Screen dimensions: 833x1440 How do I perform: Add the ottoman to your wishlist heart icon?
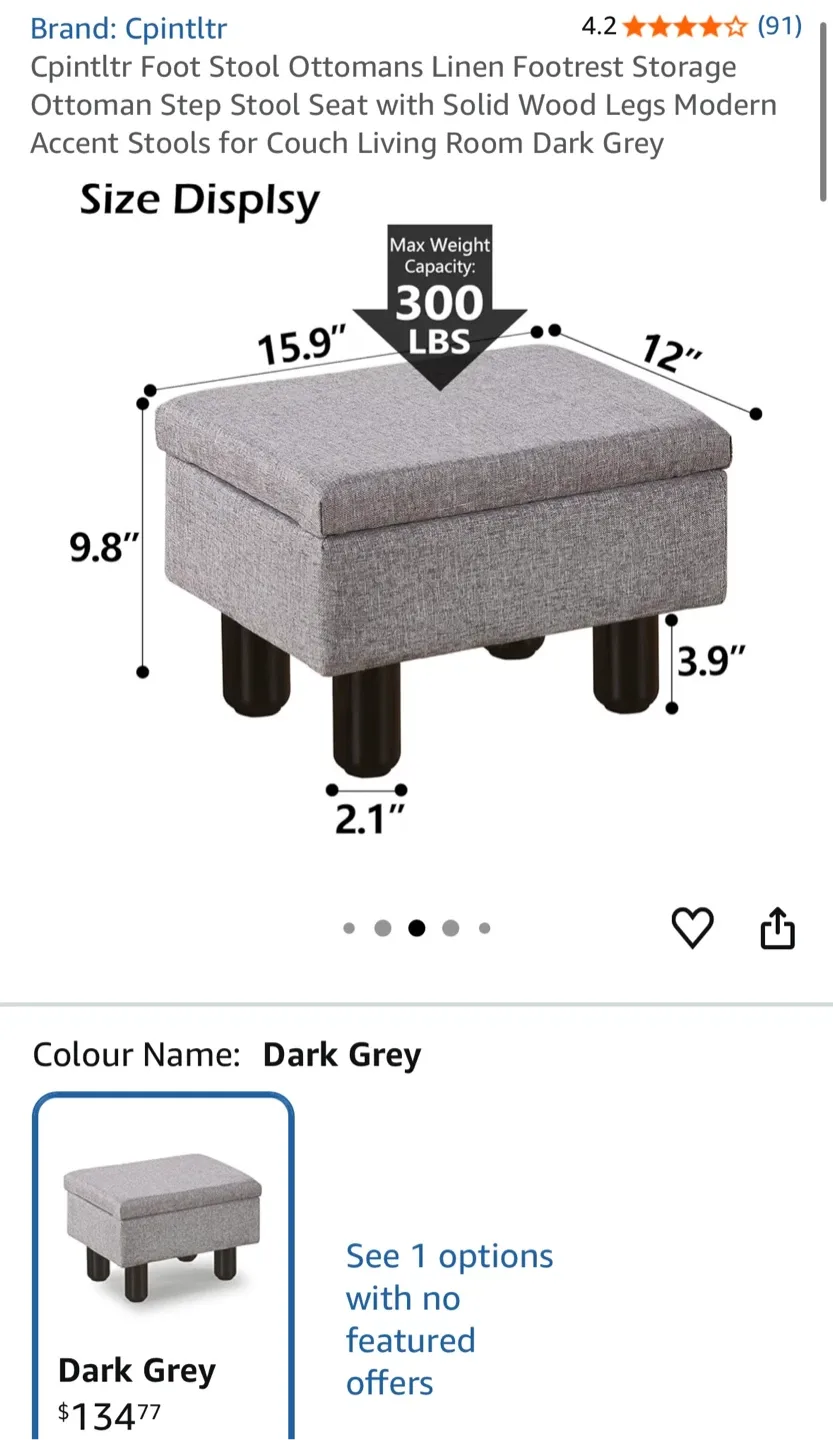click(x=693, y=928)
